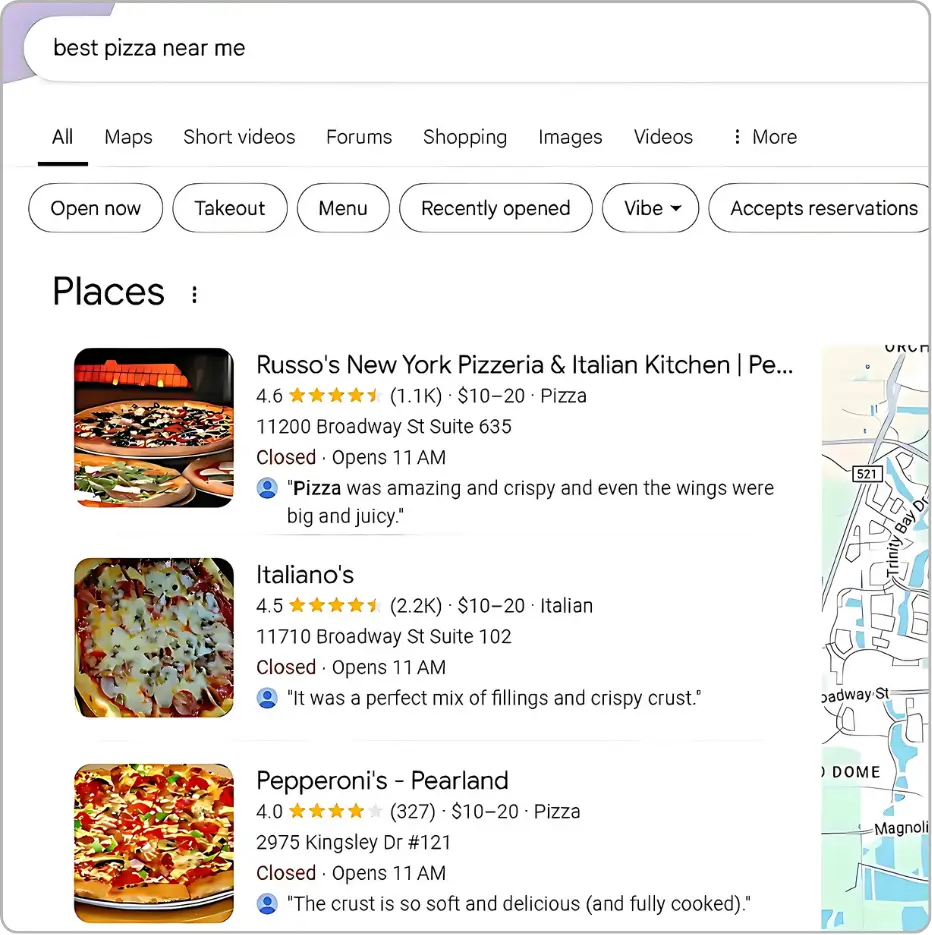Click the reviewer avatar on Pepperoni's review

click(267, 903)
